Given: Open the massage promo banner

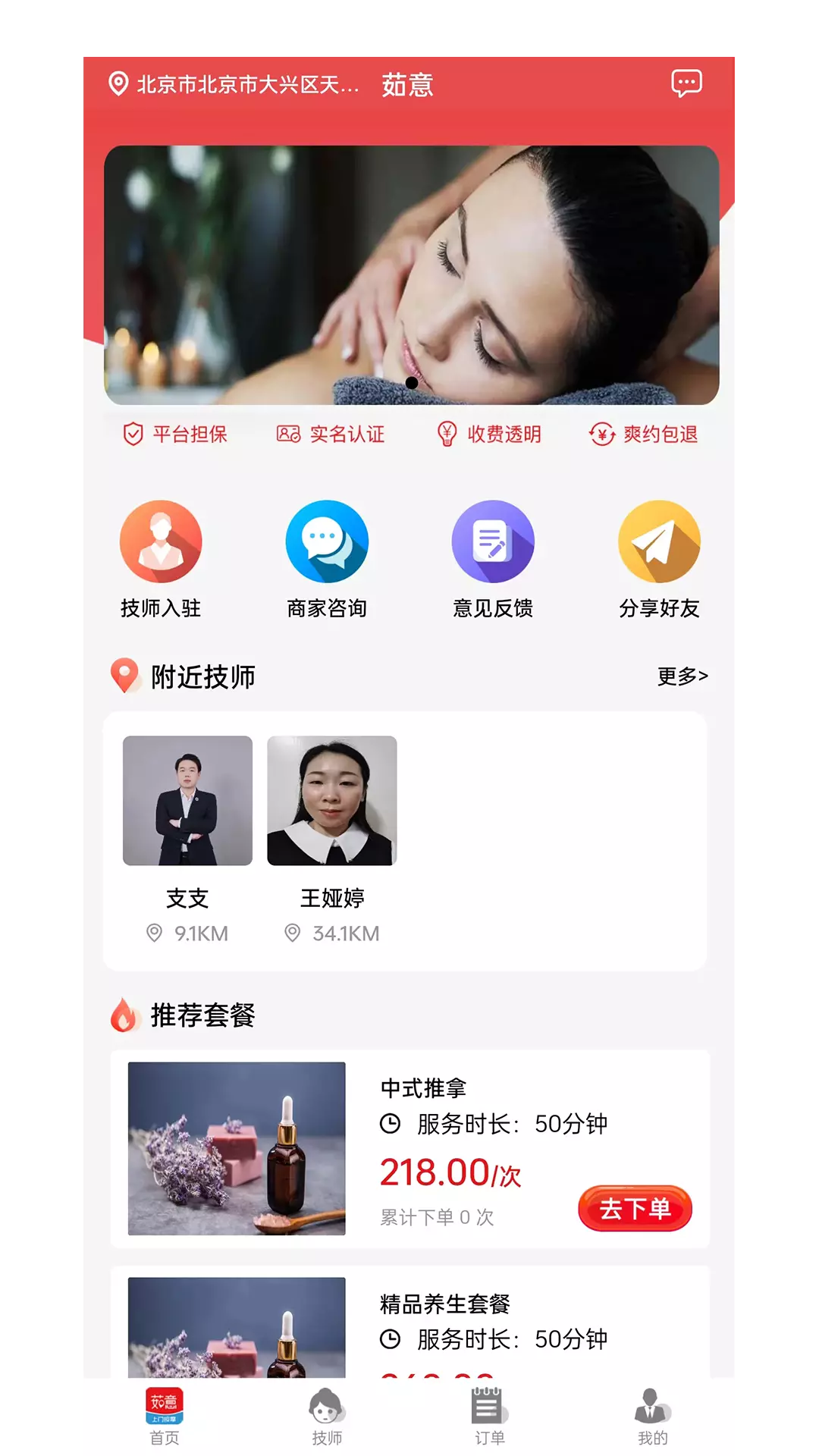Looking at the screenshot, I should click(x=412, y=275).
